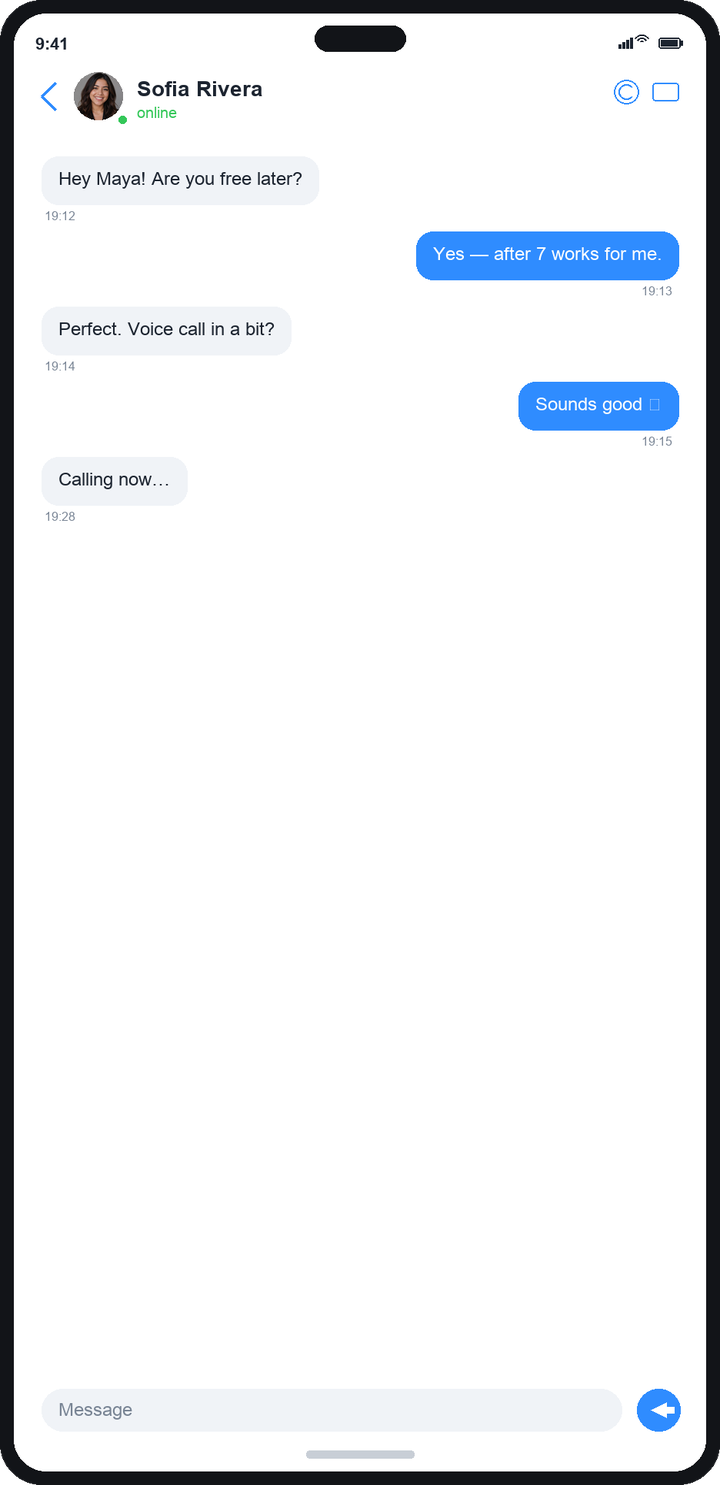
Task: Focus the Message text field
Action: 332,1410
